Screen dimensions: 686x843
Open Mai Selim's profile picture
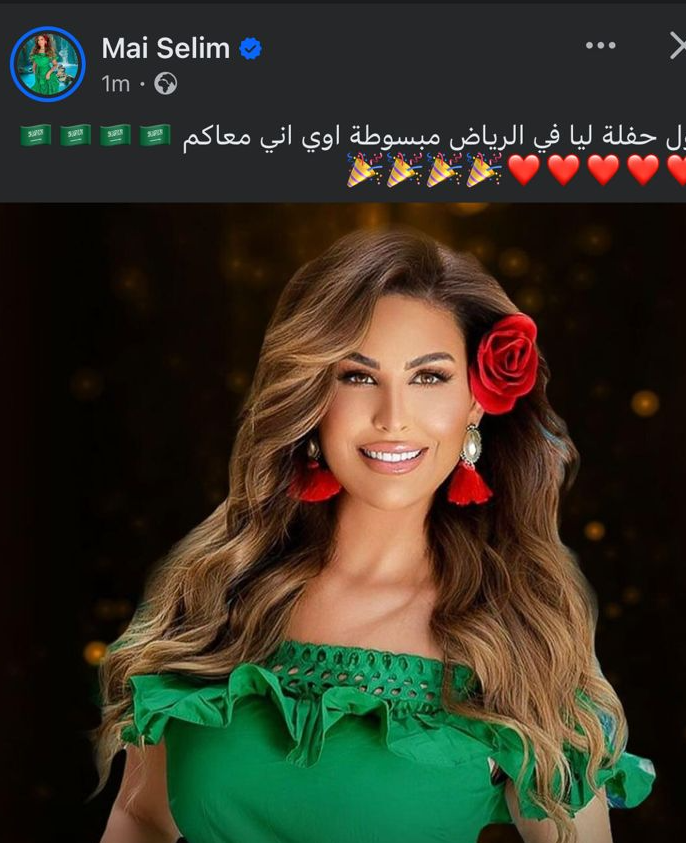[47, 64]
